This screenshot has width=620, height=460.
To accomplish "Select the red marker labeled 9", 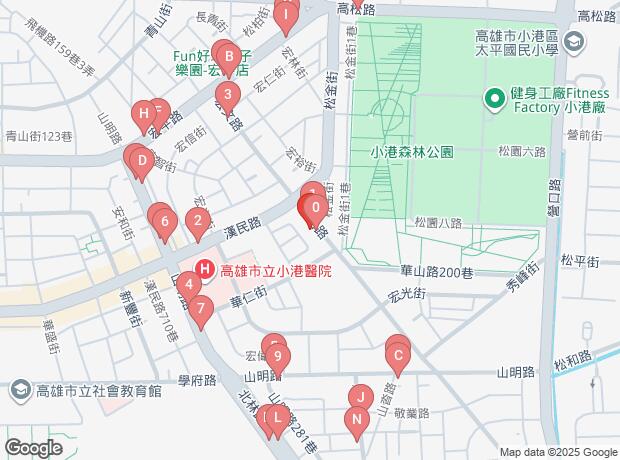I will (276, 355).
